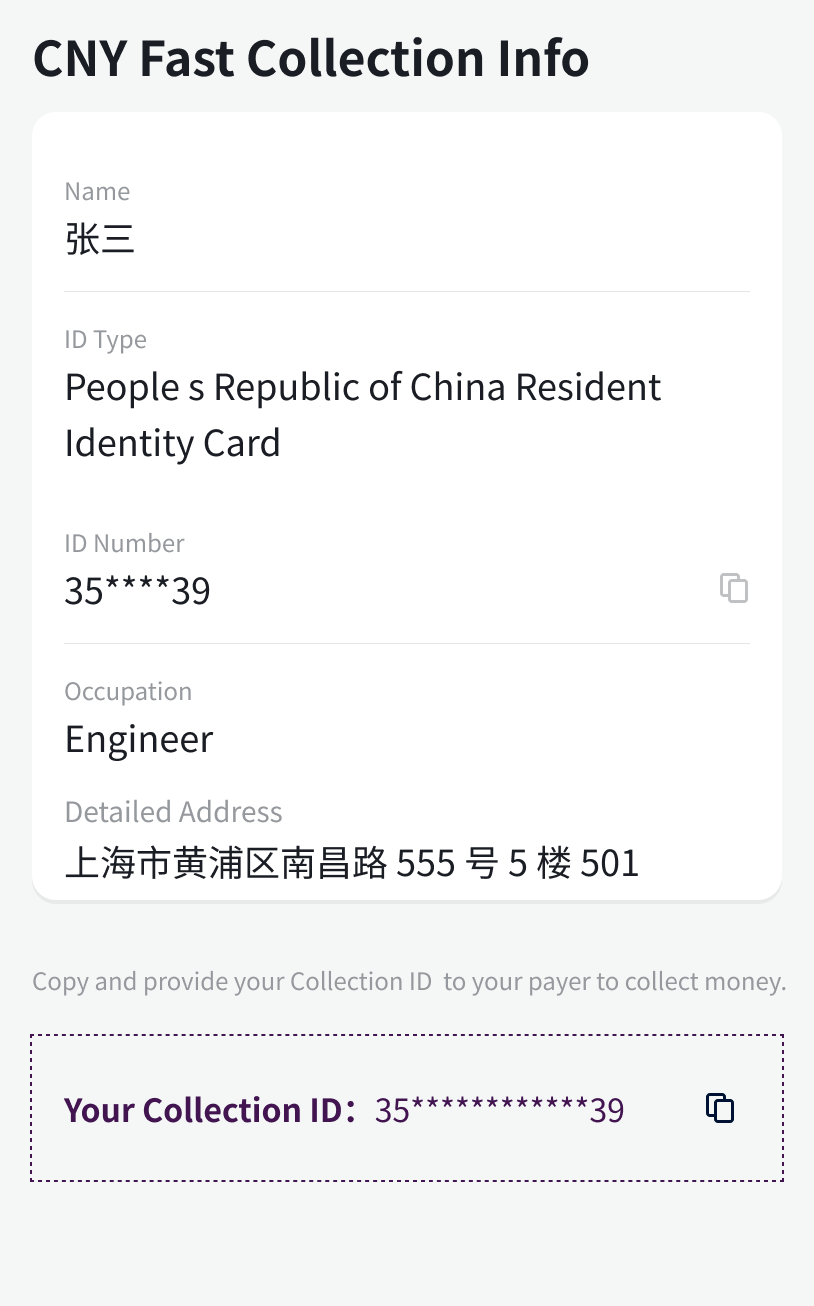This screenshot has width=814, height=1306.
Task: Click the copy icon beside Your Collection ID
Action: click(x=719, y=1108)
